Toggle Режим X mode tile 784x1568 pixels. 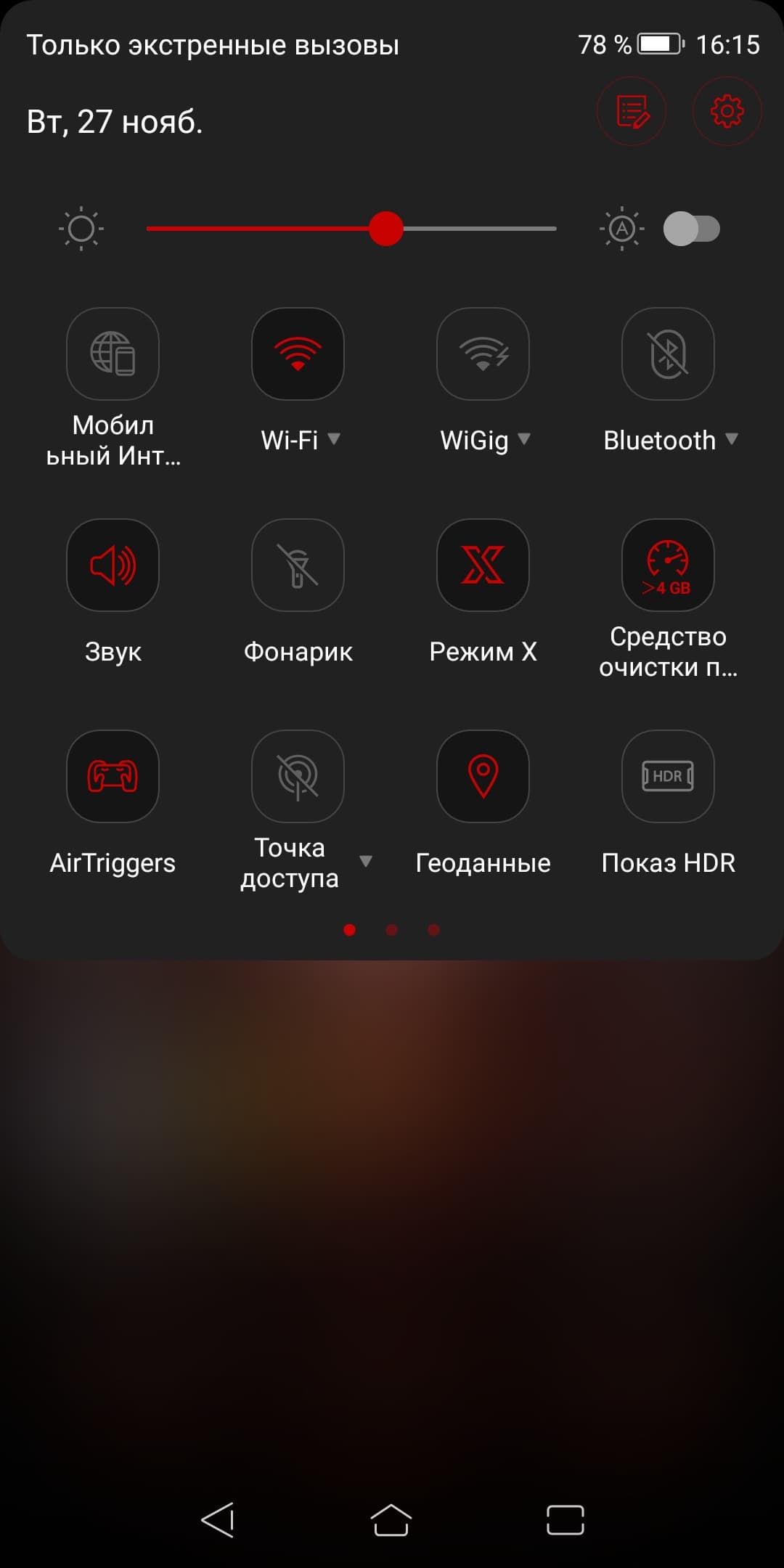coord(483,565)
